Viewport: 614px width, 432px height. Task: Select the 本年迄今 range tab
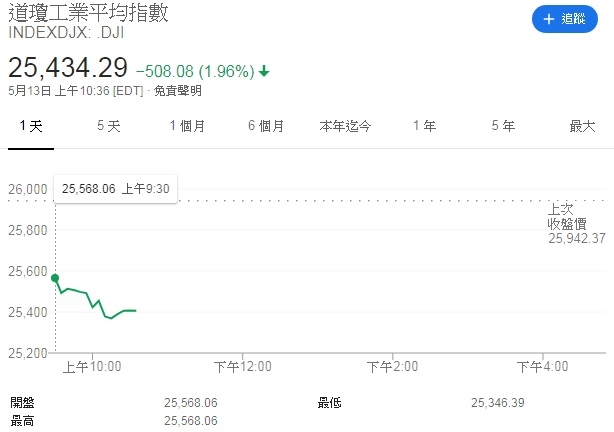(345, 126)
